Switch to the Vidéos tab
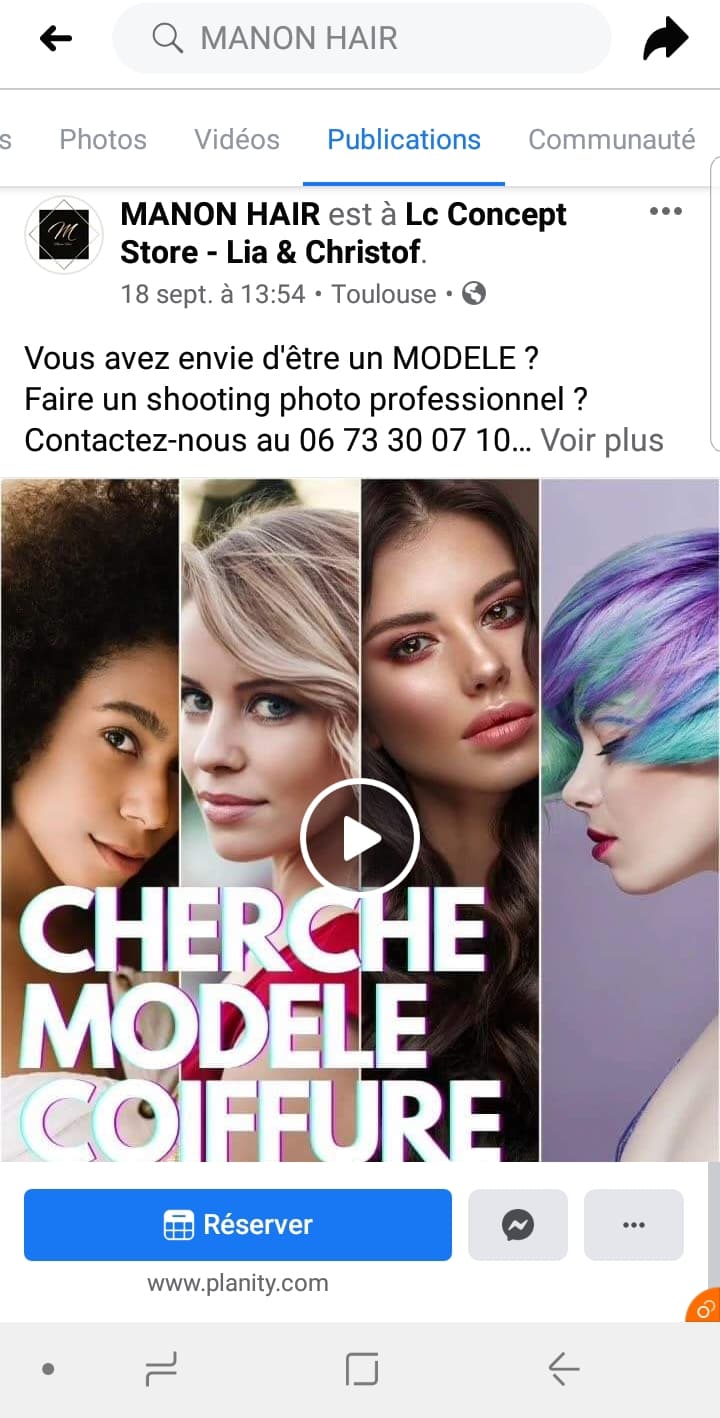 [237, 139]
